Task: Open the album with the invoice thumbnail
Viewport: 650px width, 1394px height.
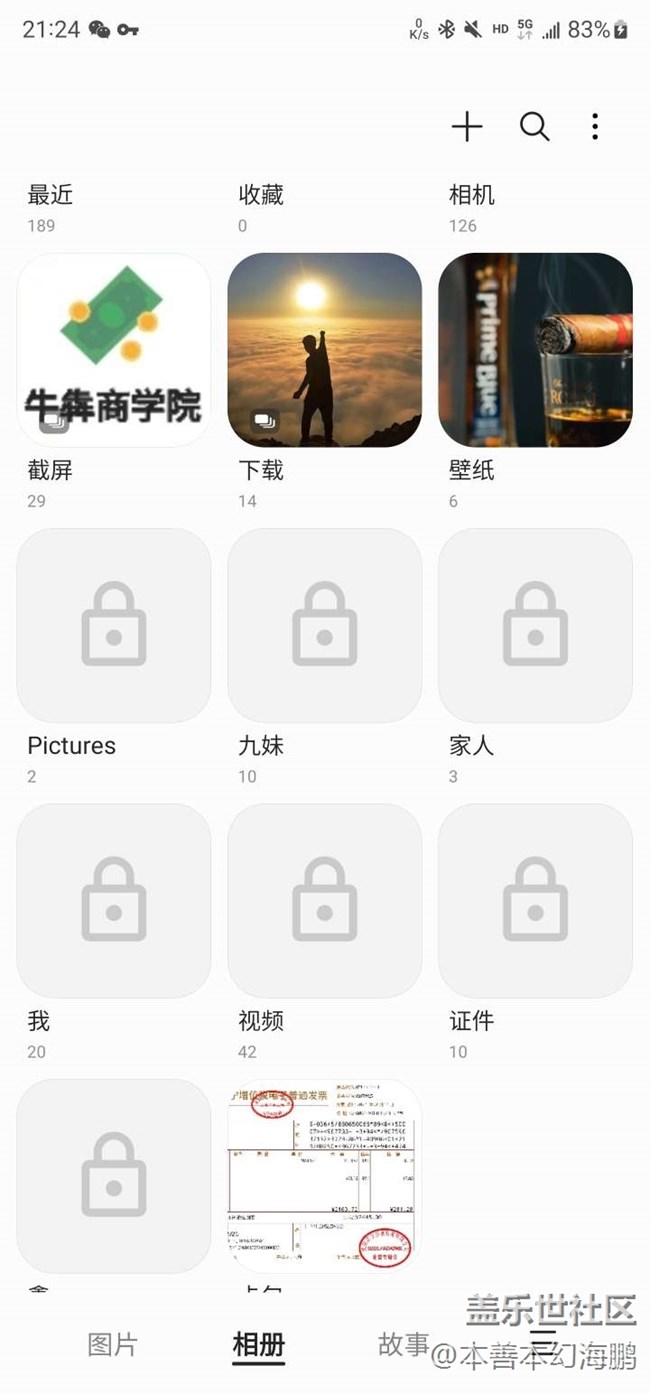Action: pyautogui.click(x=325, y=1175)
